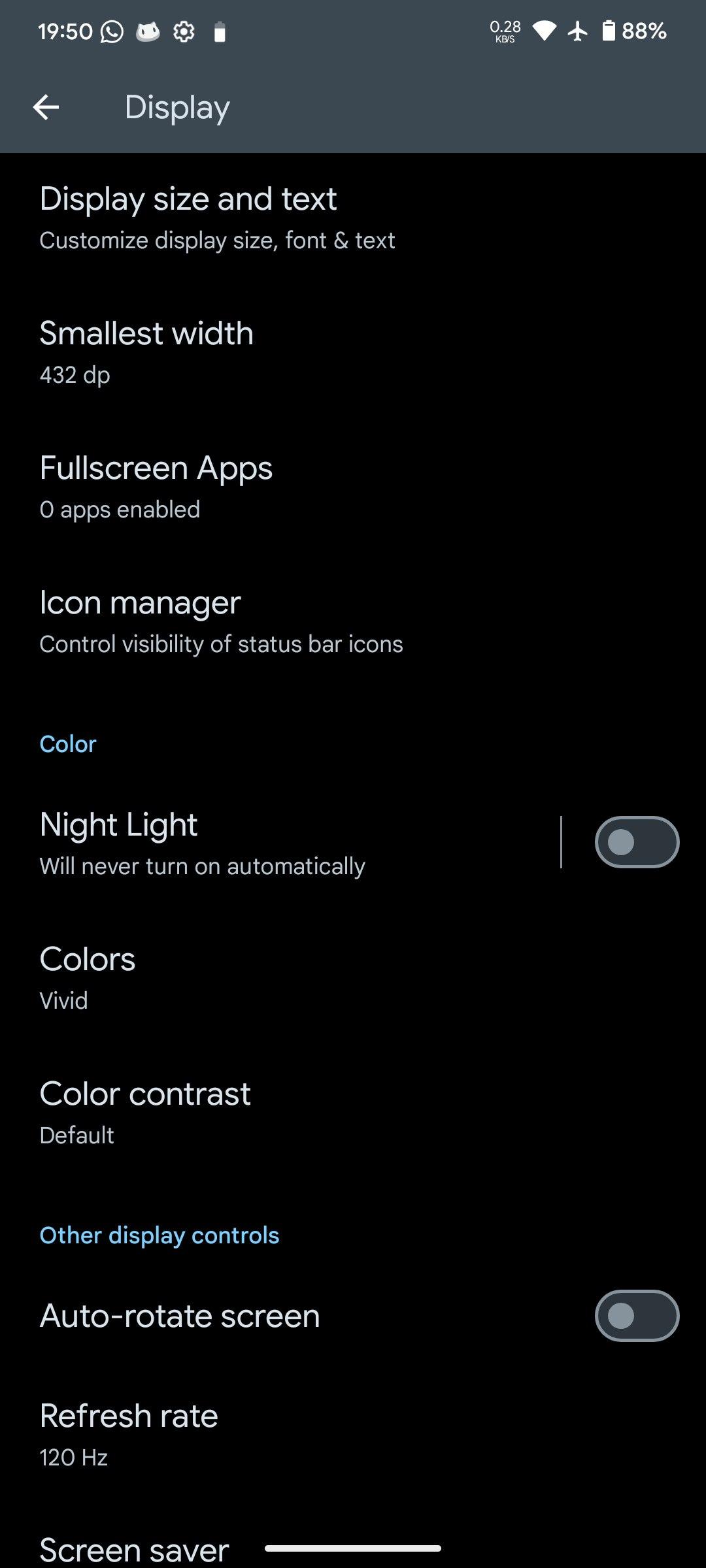The width and height of the screenshot is (706, 1568).
Task: Enable Auto-rotate screen
Action: coord(636,1316)
